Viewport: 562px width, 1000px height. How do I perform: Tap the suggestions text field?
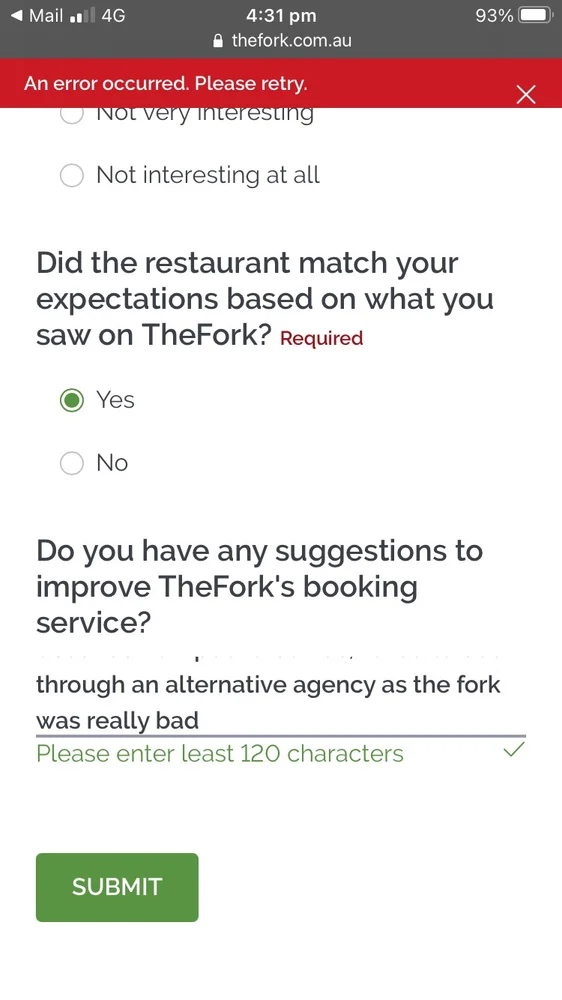click(x=281, y=694)
